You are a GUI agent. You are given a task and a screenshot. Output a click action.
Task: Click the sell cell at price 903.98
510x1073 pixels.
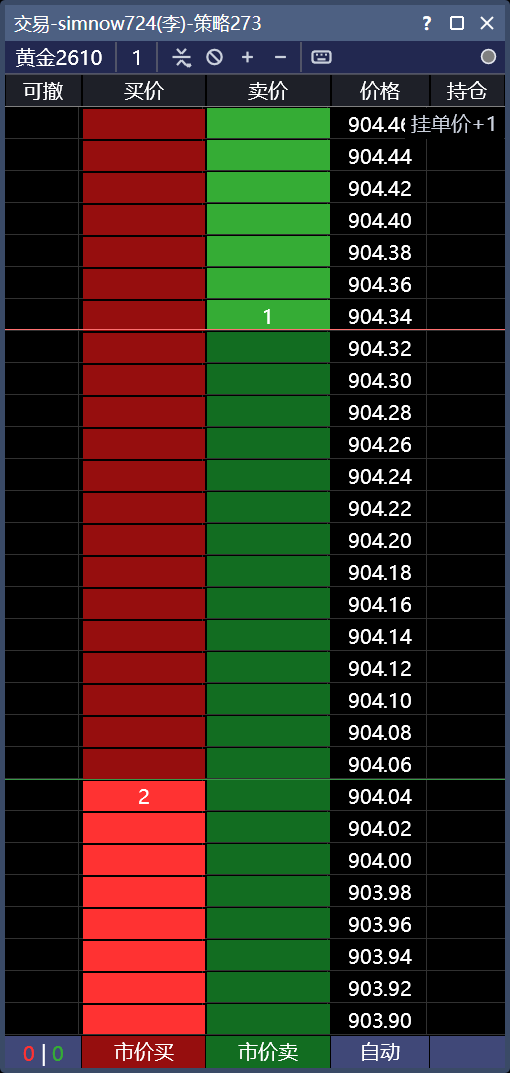coord(268,892)
